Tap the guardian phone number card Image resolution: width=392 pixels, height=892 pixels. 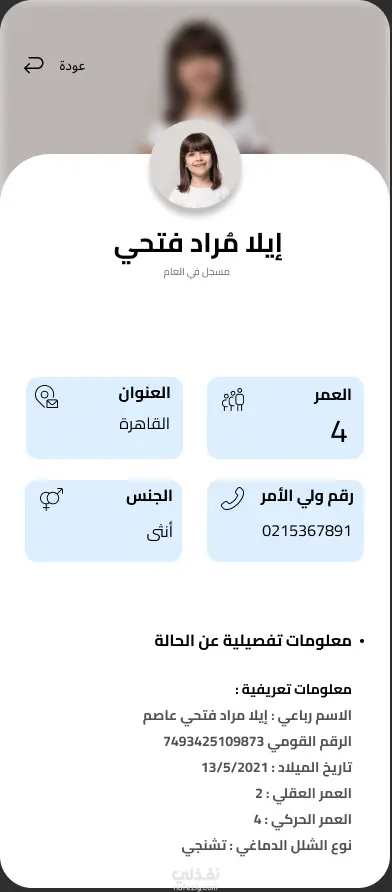pyautogui.click(x=285, y=521)
